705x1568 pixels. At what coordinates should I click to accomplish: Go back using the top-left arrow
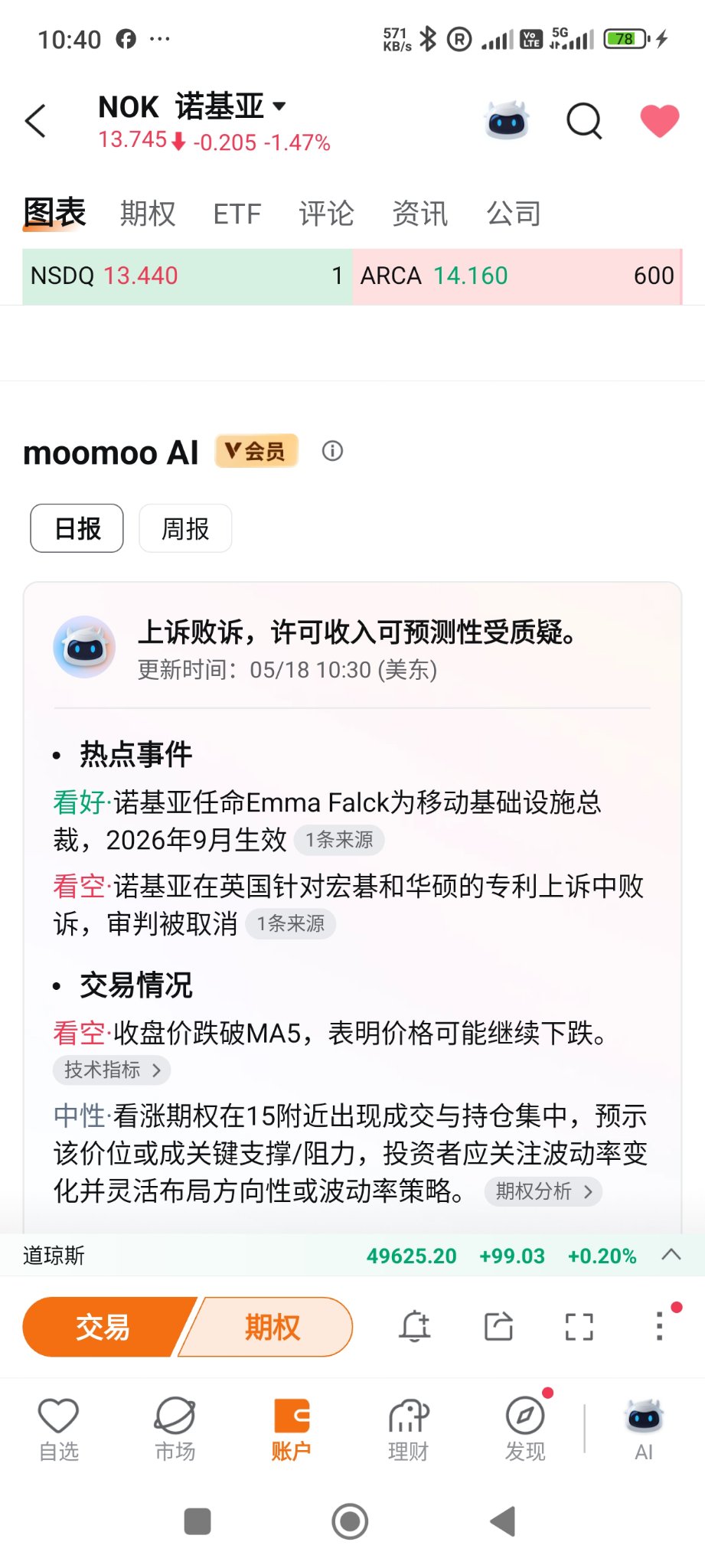point(36,121)
